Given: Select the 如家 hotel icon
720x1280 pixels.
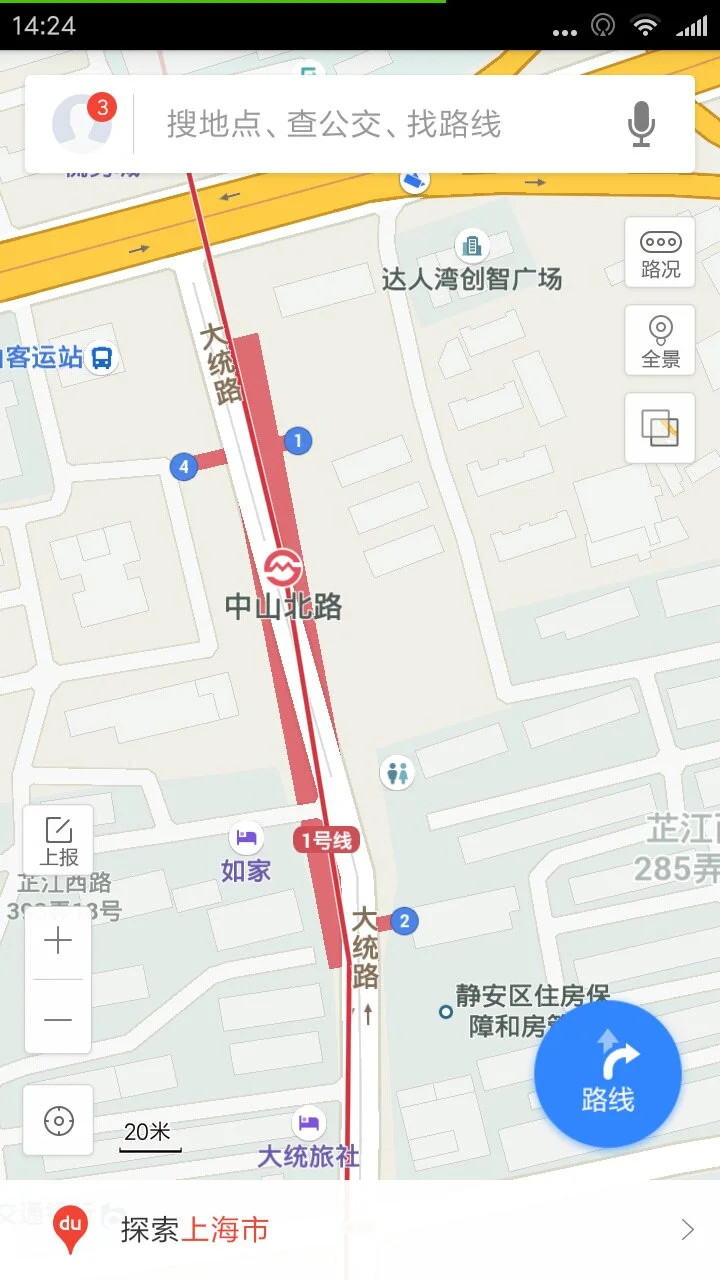Looking at the screenshot, I should click(x=246, y=840).
